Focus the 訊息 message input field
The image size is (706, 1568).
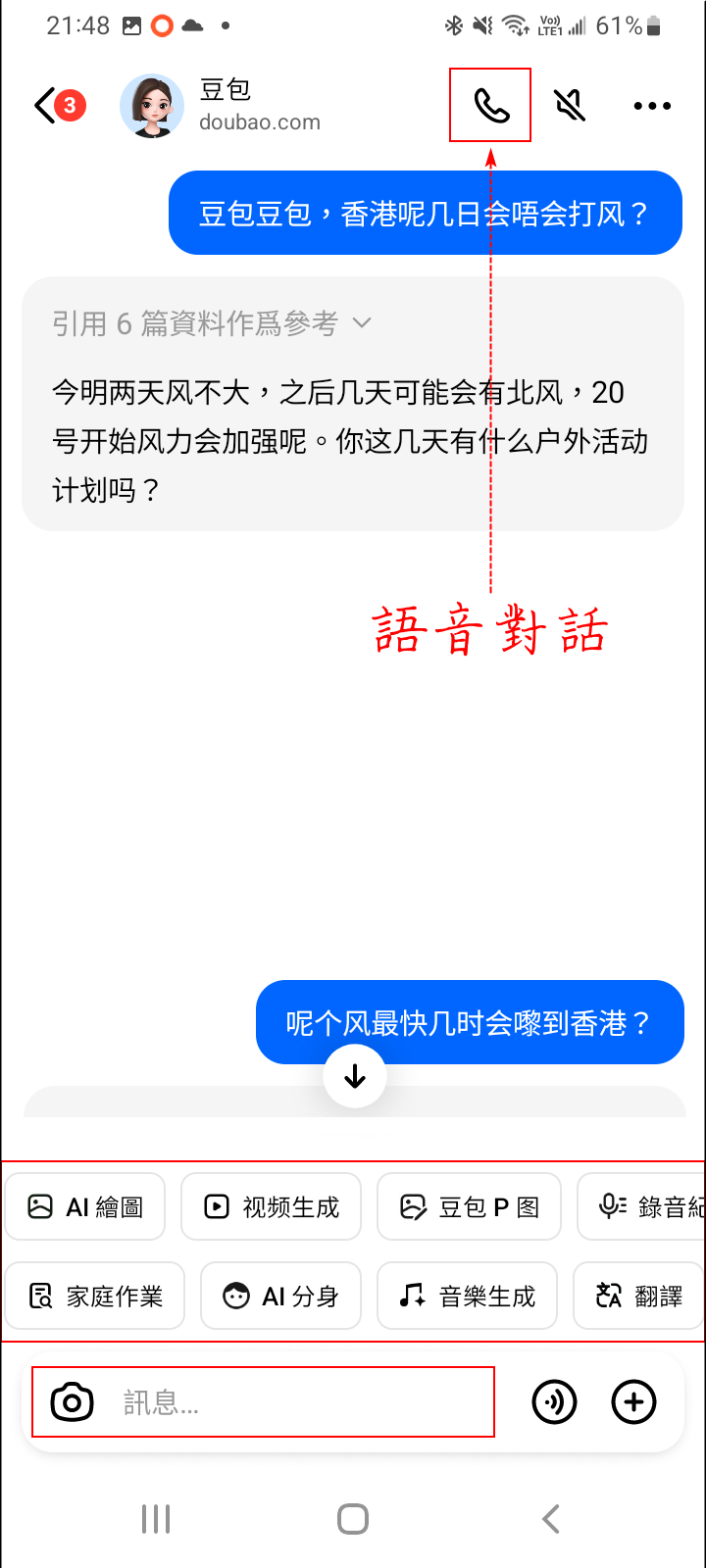294,1402
